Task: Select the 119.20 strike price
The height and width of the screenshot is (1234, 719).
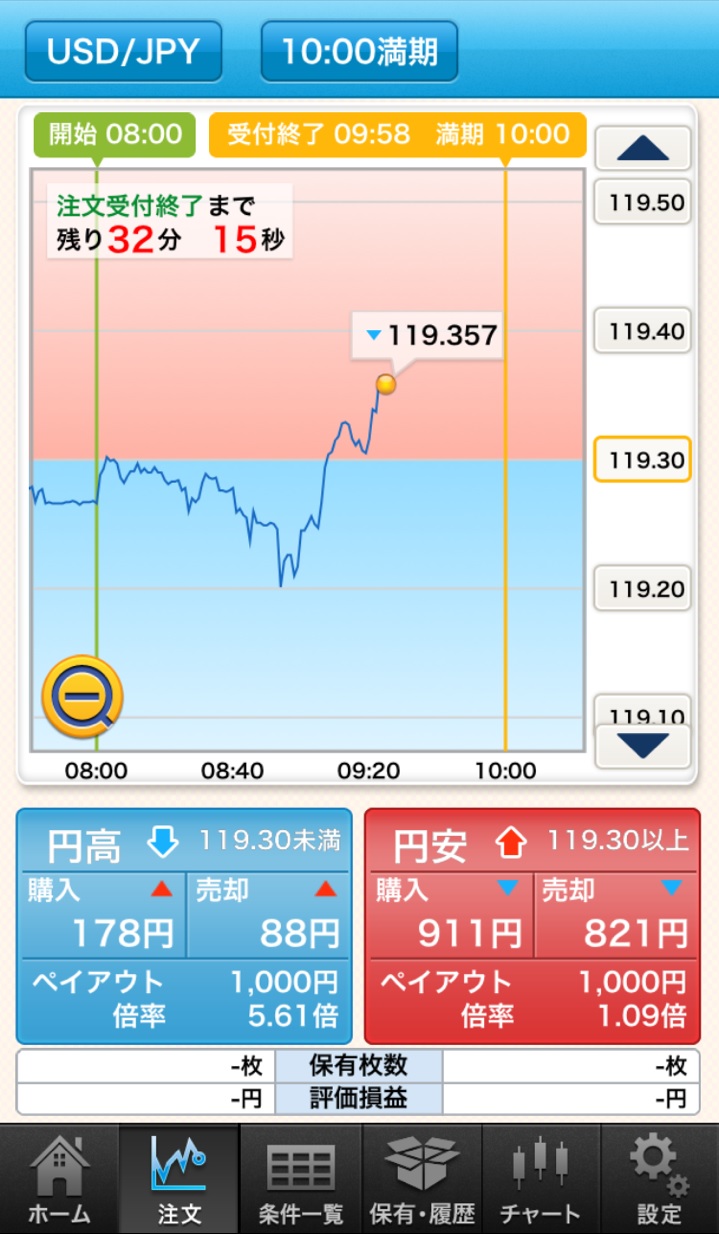Action: point(643,588)
